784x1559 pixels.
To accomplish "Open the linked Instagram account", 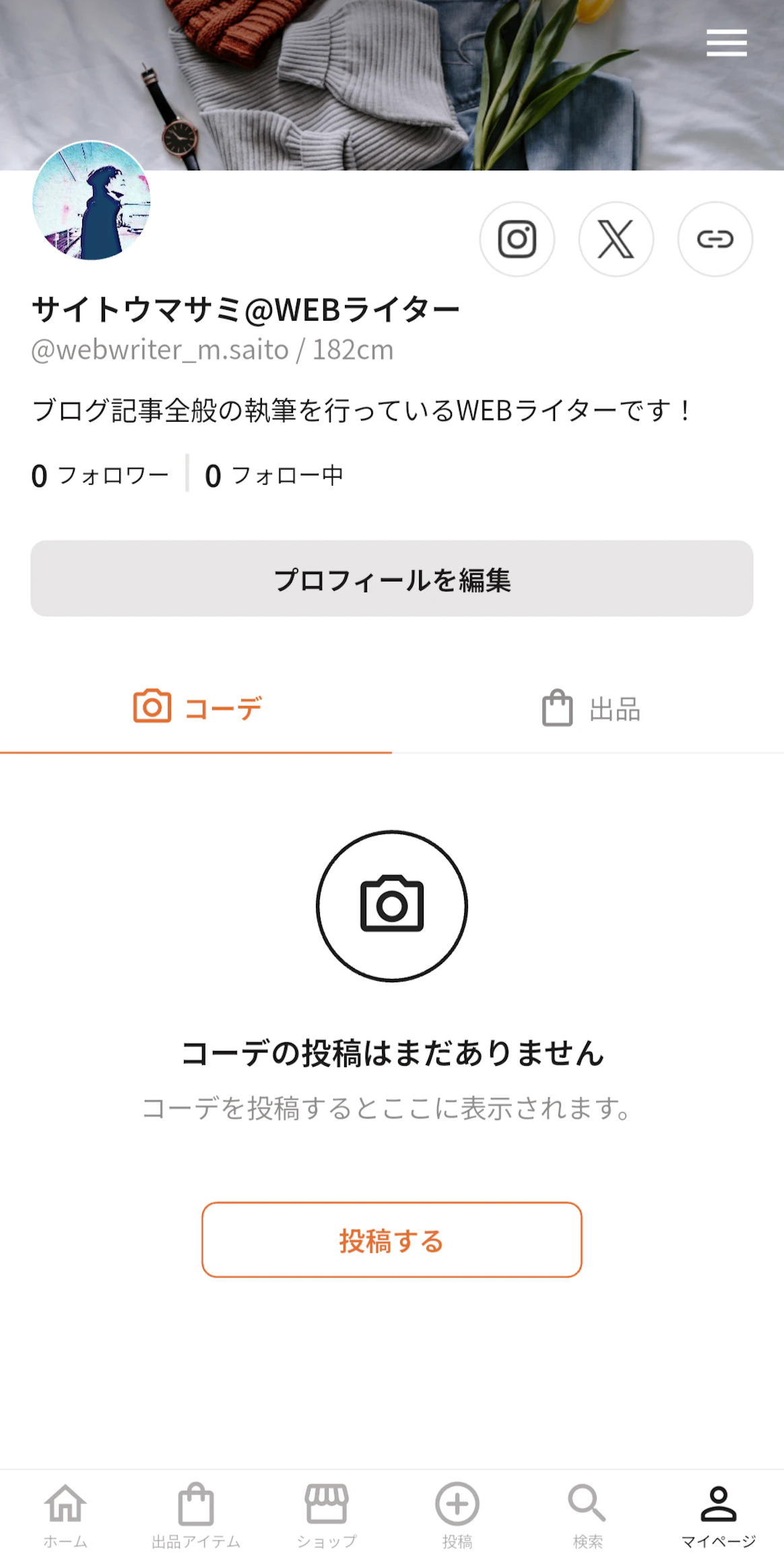I will pyautogui.click(x=517, y=239).
